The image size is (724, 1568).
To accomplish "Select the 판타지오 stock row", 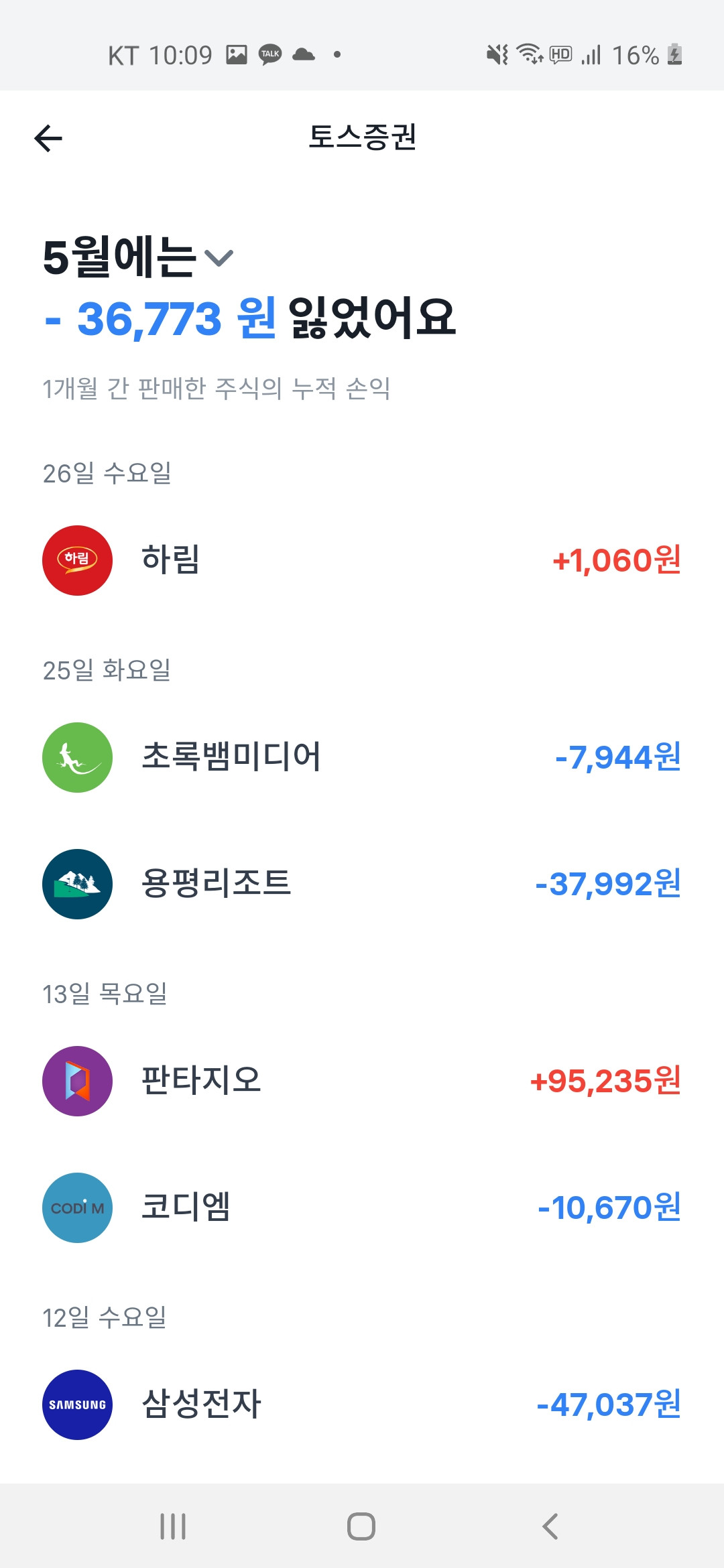I will point(362,1081).
